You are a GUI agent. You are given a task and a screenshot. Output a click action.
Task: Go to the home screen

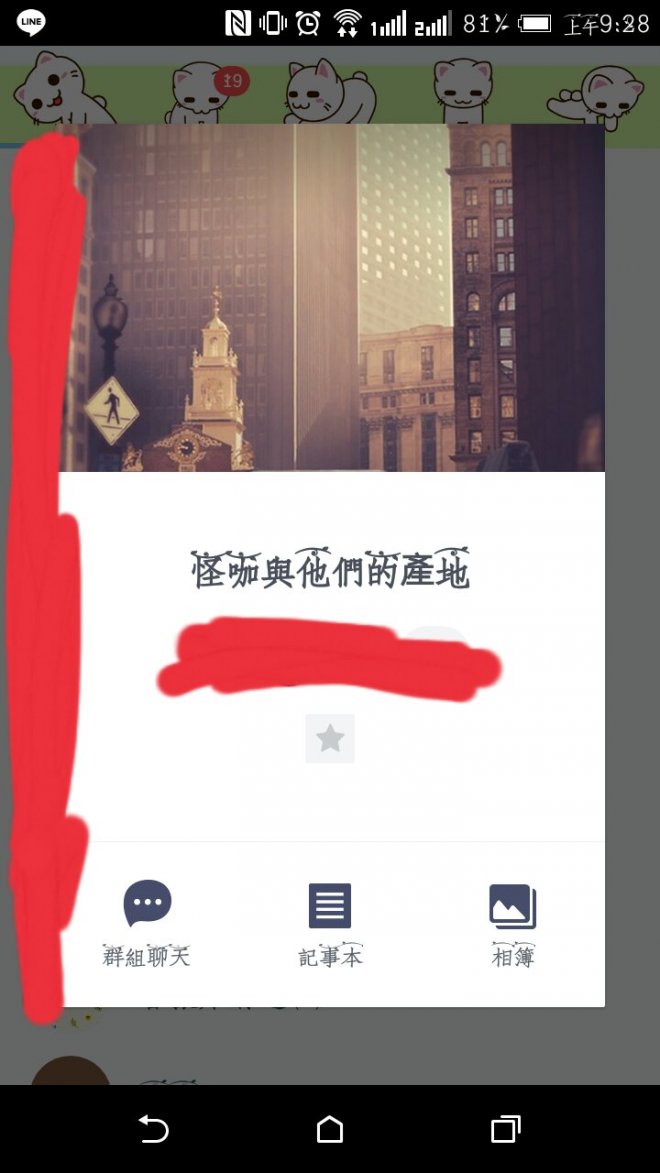[330, 1130]
